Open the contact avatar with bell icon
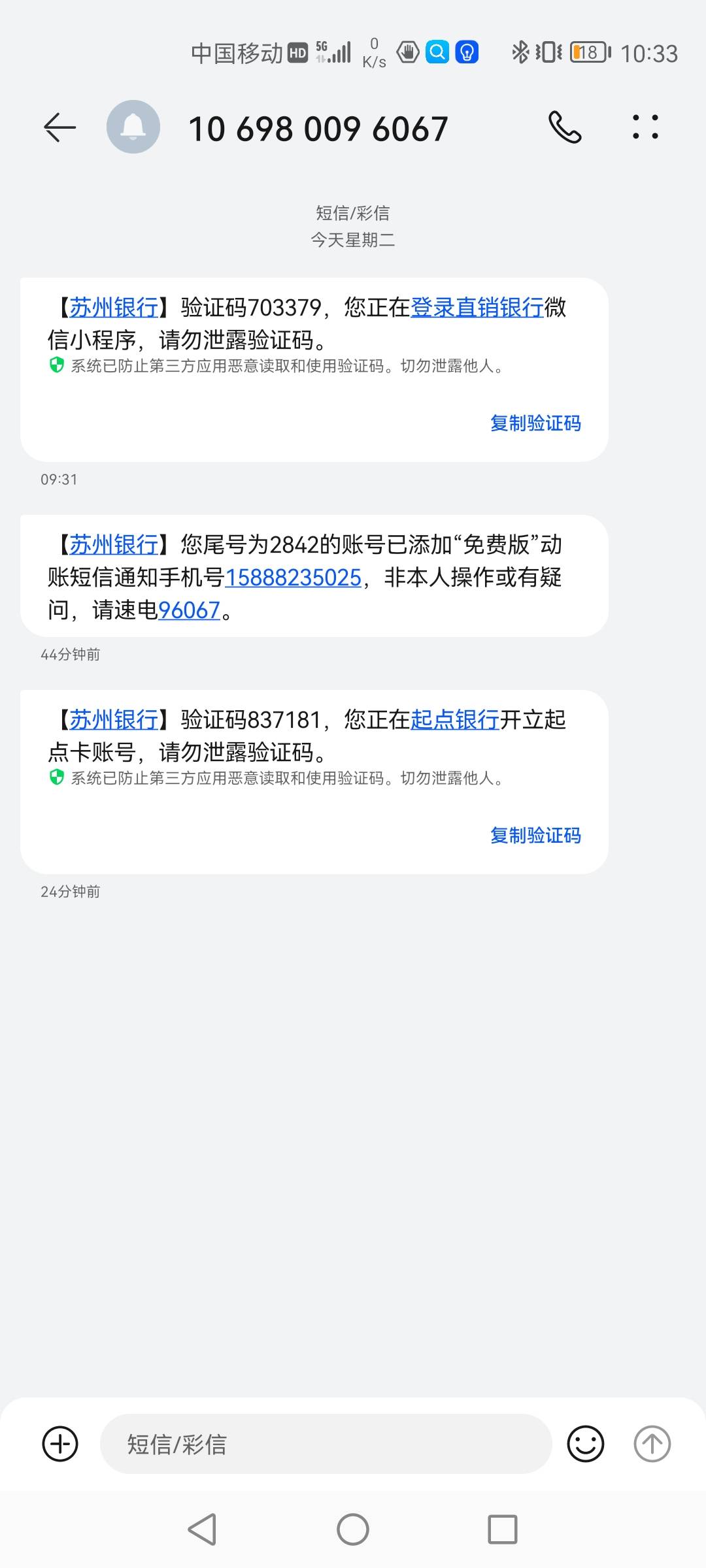This screenshot has height=1568, width=706. tap(133, 127)
